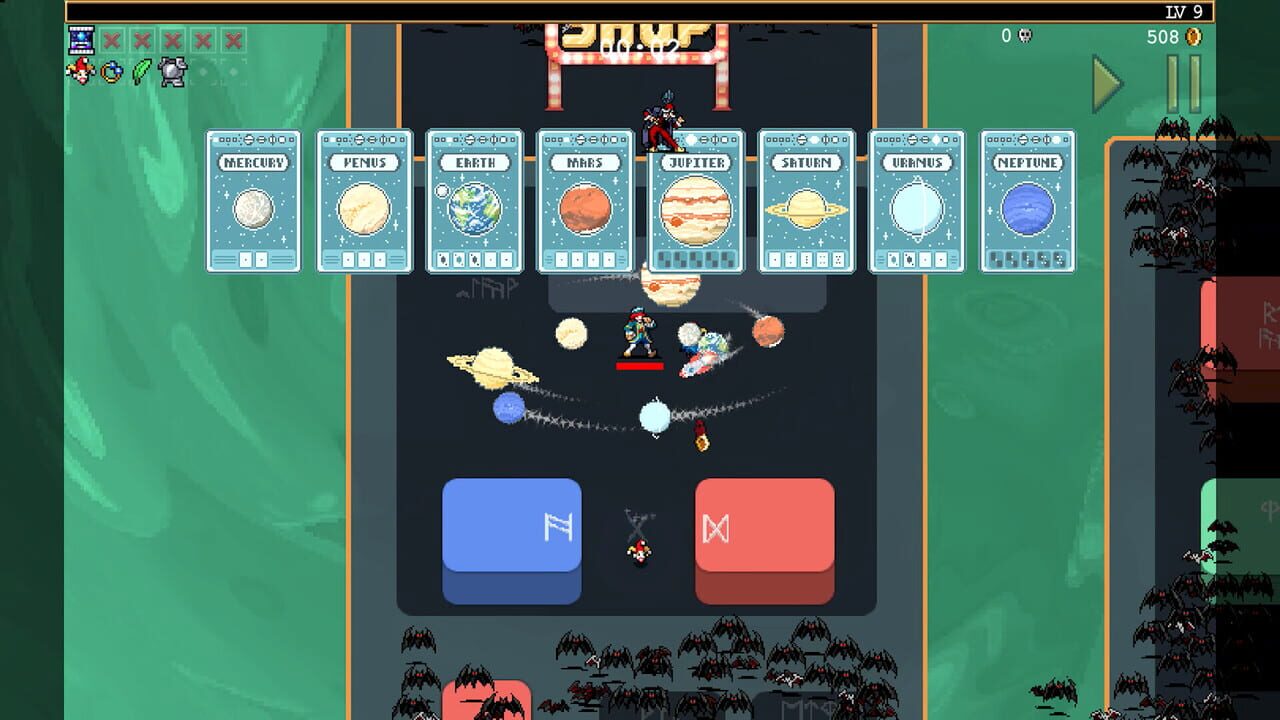Screen dimensions: 1280x720
Task: Select the Mars planet card
Action: pyautogui.click(x=585, y=201)
